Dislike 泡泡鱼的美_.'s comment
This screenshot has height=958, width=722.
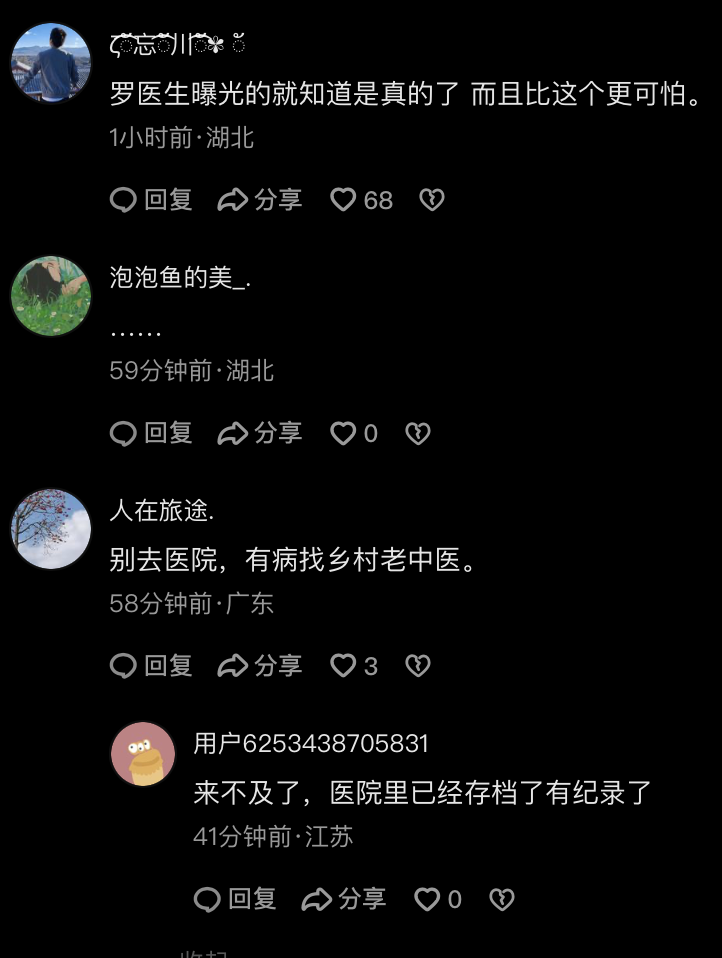[x=417, y=433]
